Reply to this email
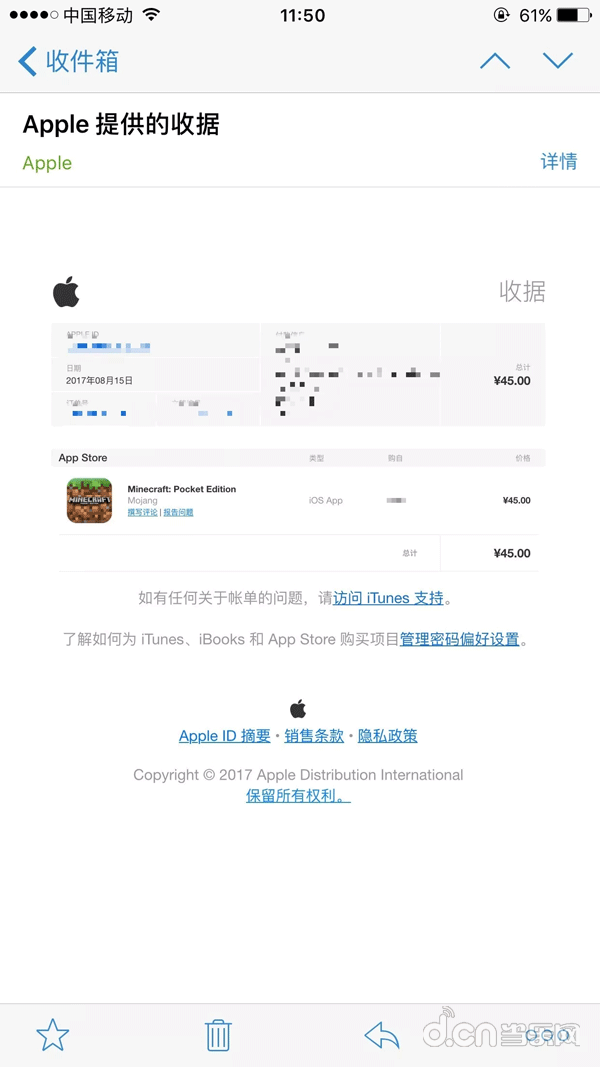This screenshot has width=600, height=1067. tap(382, 1035)
